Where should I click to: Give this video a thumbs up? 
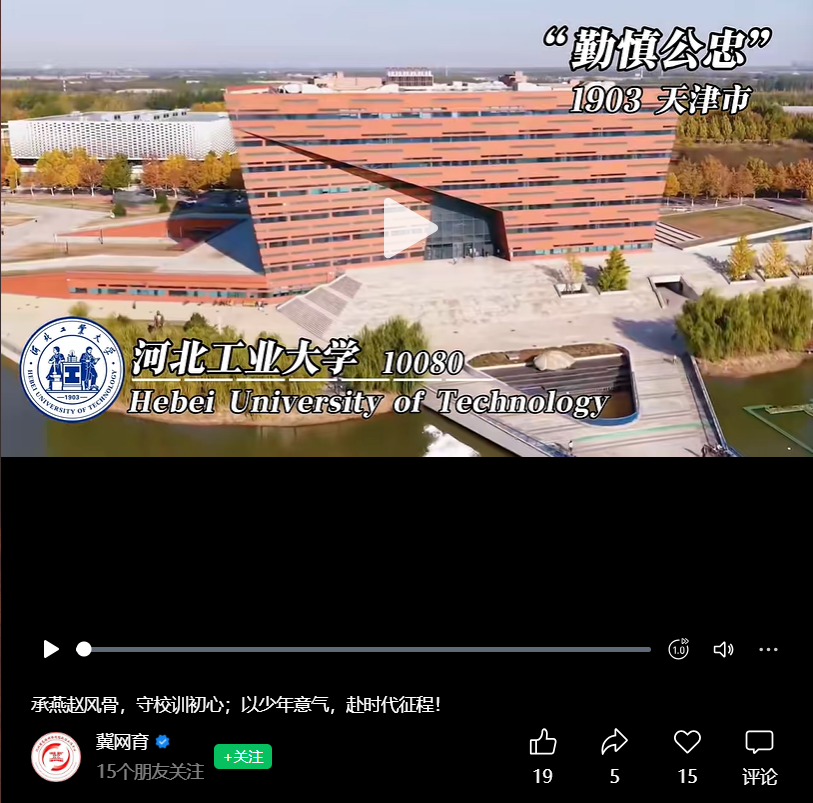click(x=543, y=742)
